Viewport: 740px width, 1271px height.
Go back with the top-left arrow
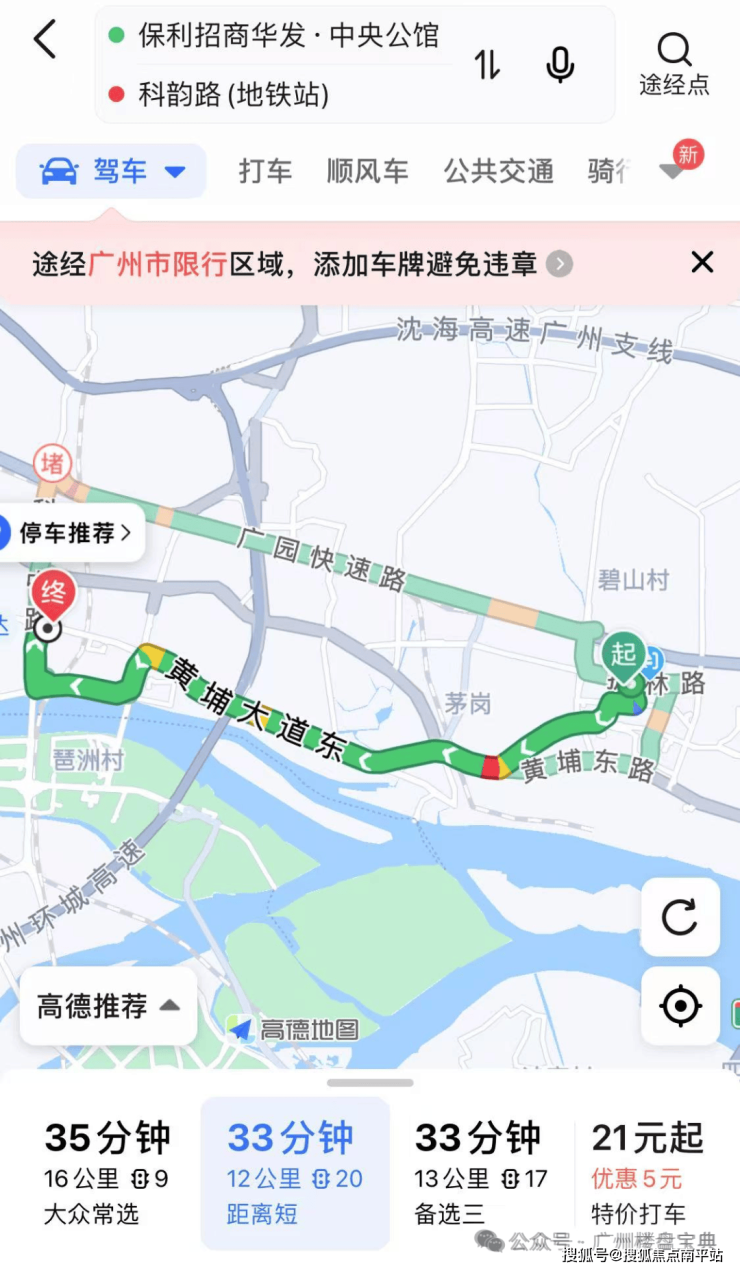pos(46,41)
